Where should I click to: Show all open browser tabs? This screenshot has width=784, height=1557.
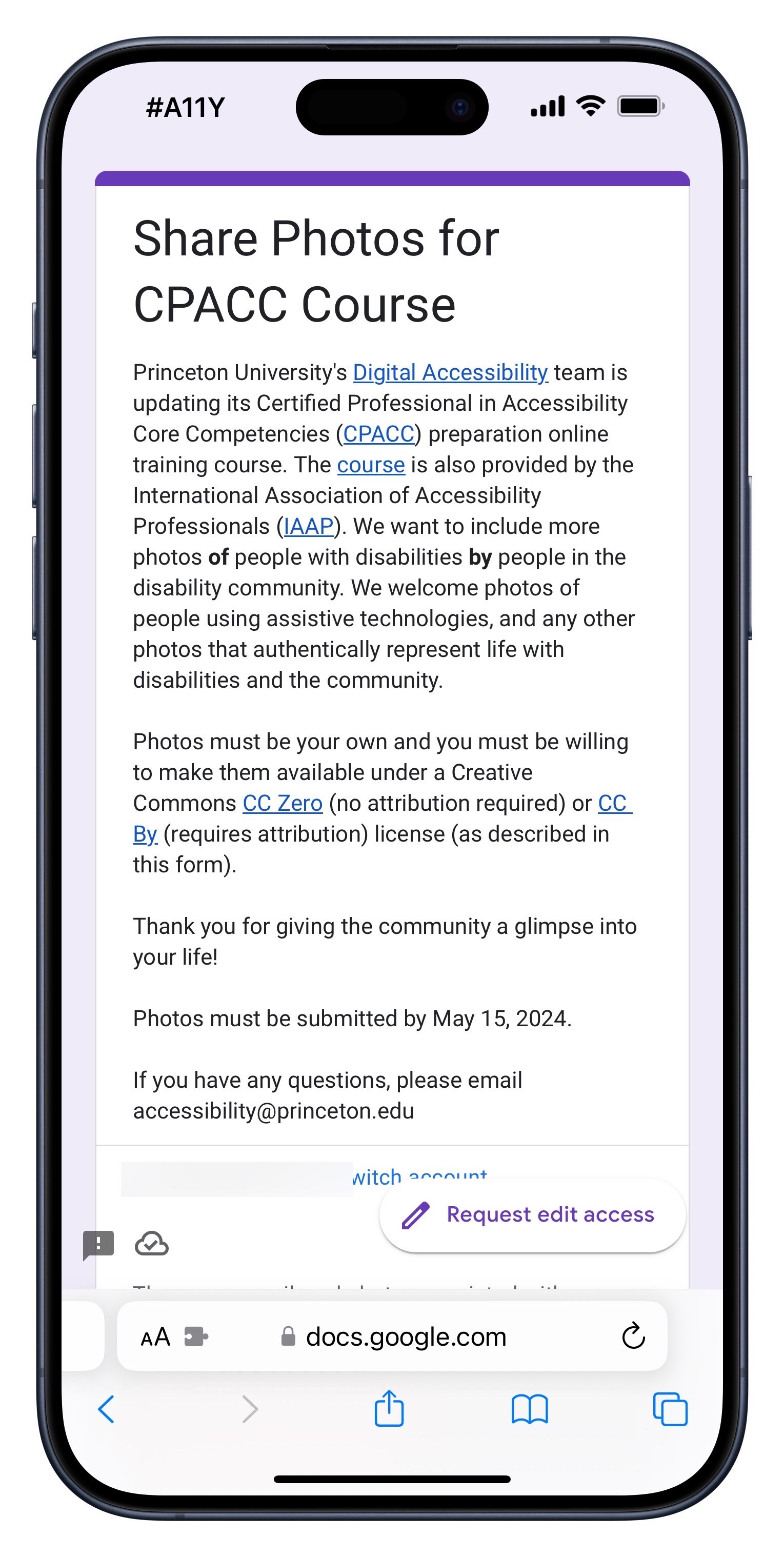(x=670, y=1409)
